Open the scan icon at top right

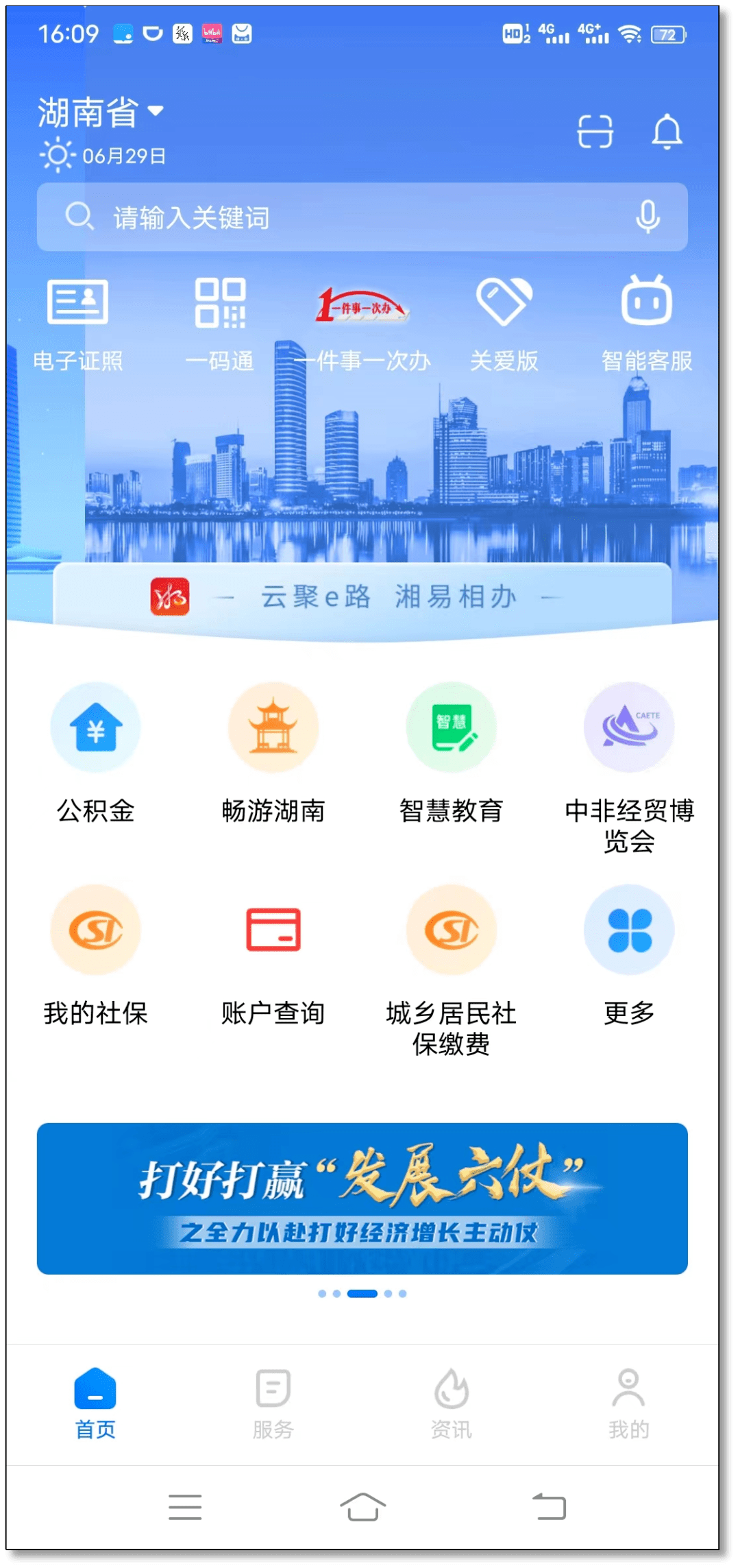click(x=595, y=132)
